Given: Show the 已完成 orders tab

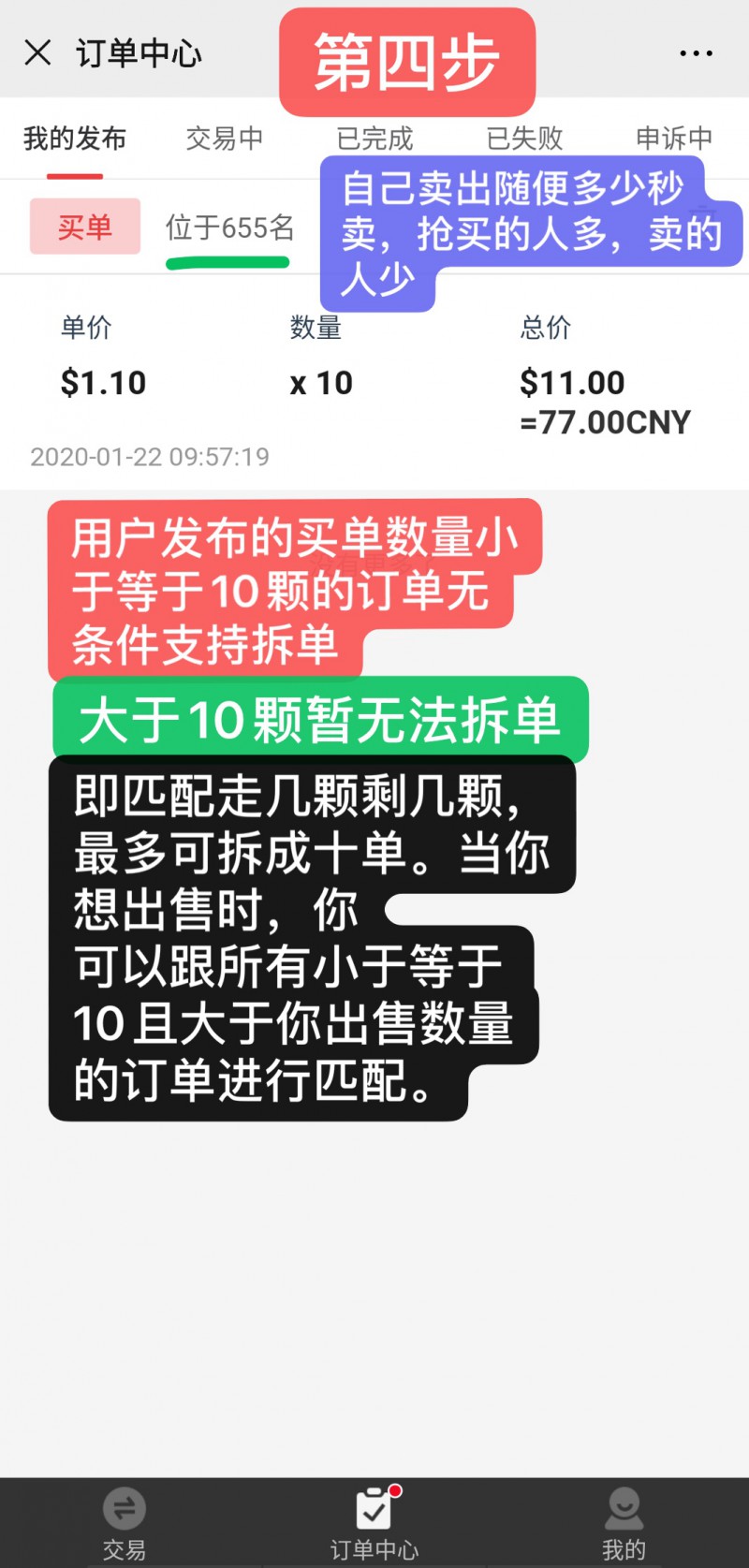Looking at the screenshot, I should click(x=374, y=139).
